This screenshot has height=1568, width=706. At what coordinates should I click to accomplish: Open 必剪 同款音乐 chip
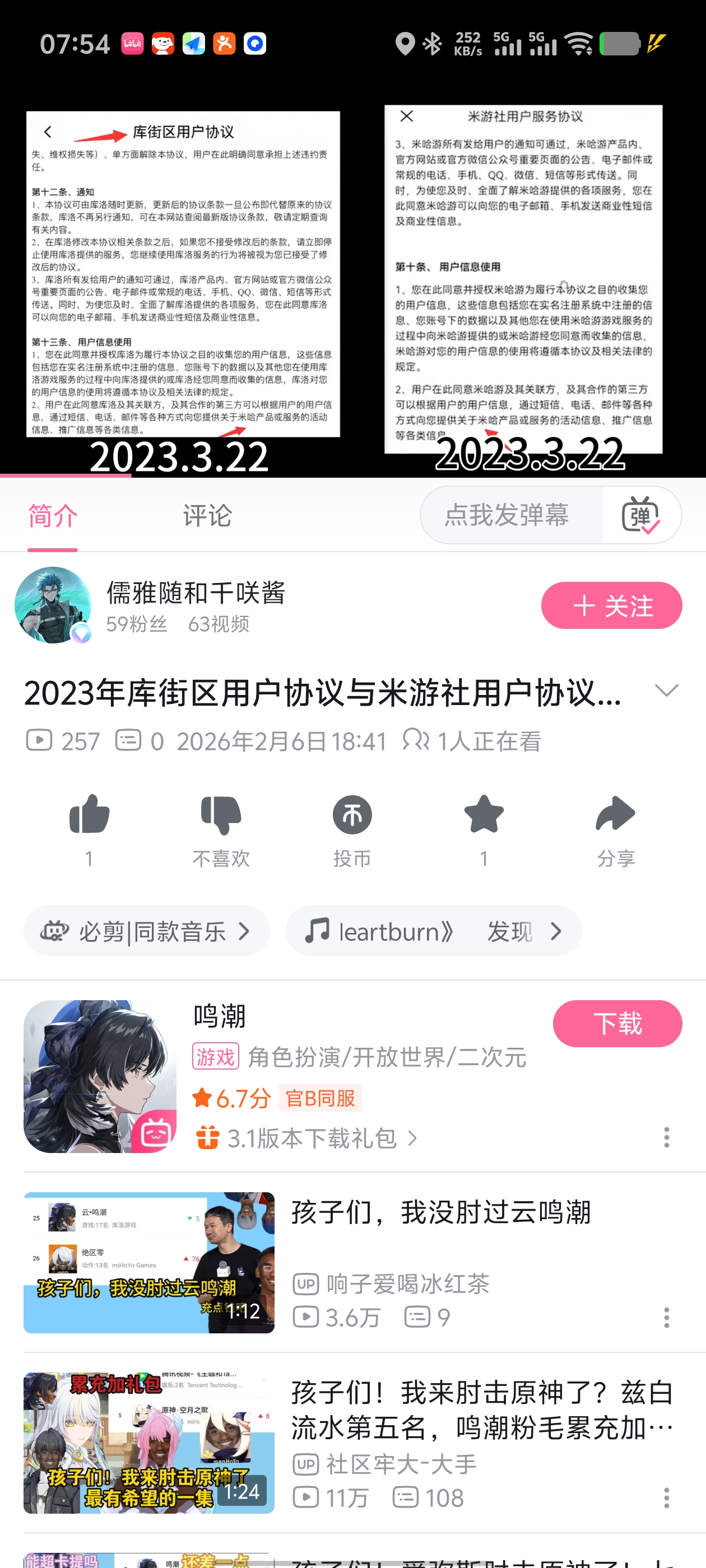click(x=146, y=931)
